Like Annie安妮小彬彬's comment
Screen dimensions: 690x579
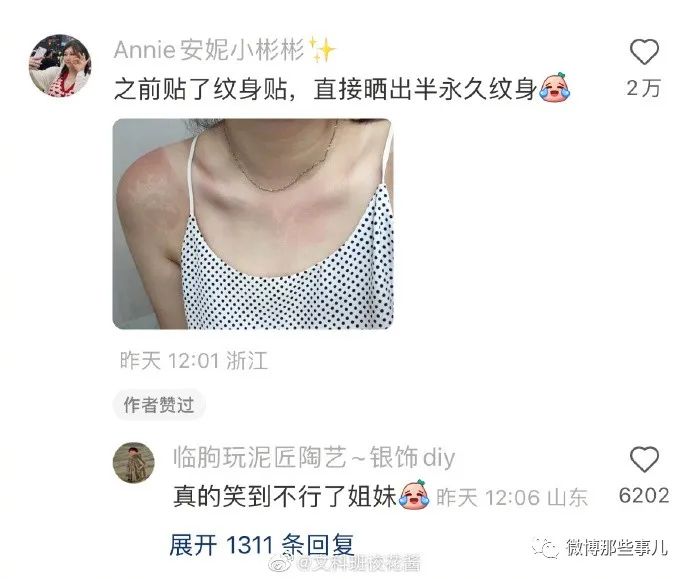pos(645,52)
